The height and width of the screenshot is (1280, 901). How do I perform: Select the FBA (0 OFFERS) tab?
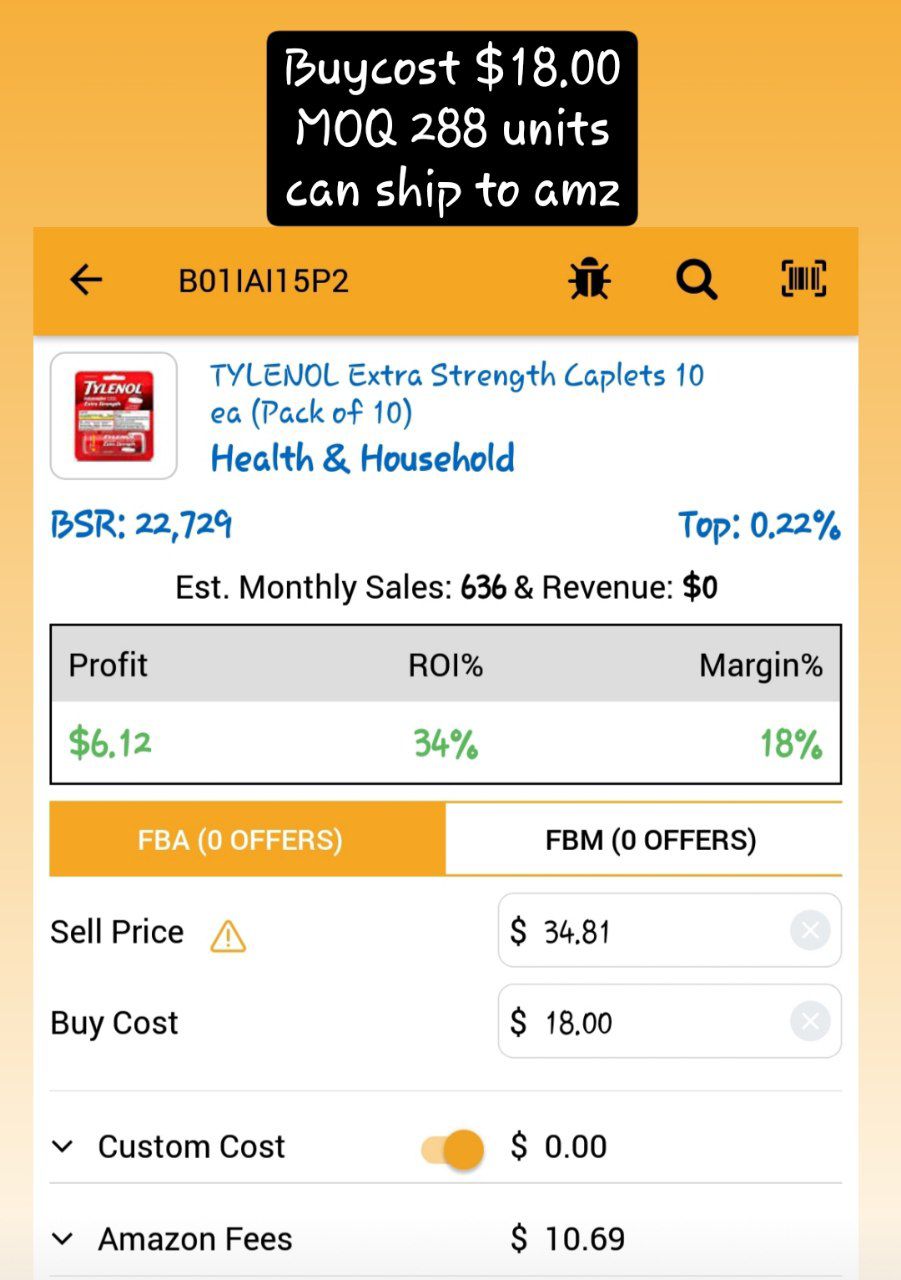pyautogui.click(x=247, y=840)
